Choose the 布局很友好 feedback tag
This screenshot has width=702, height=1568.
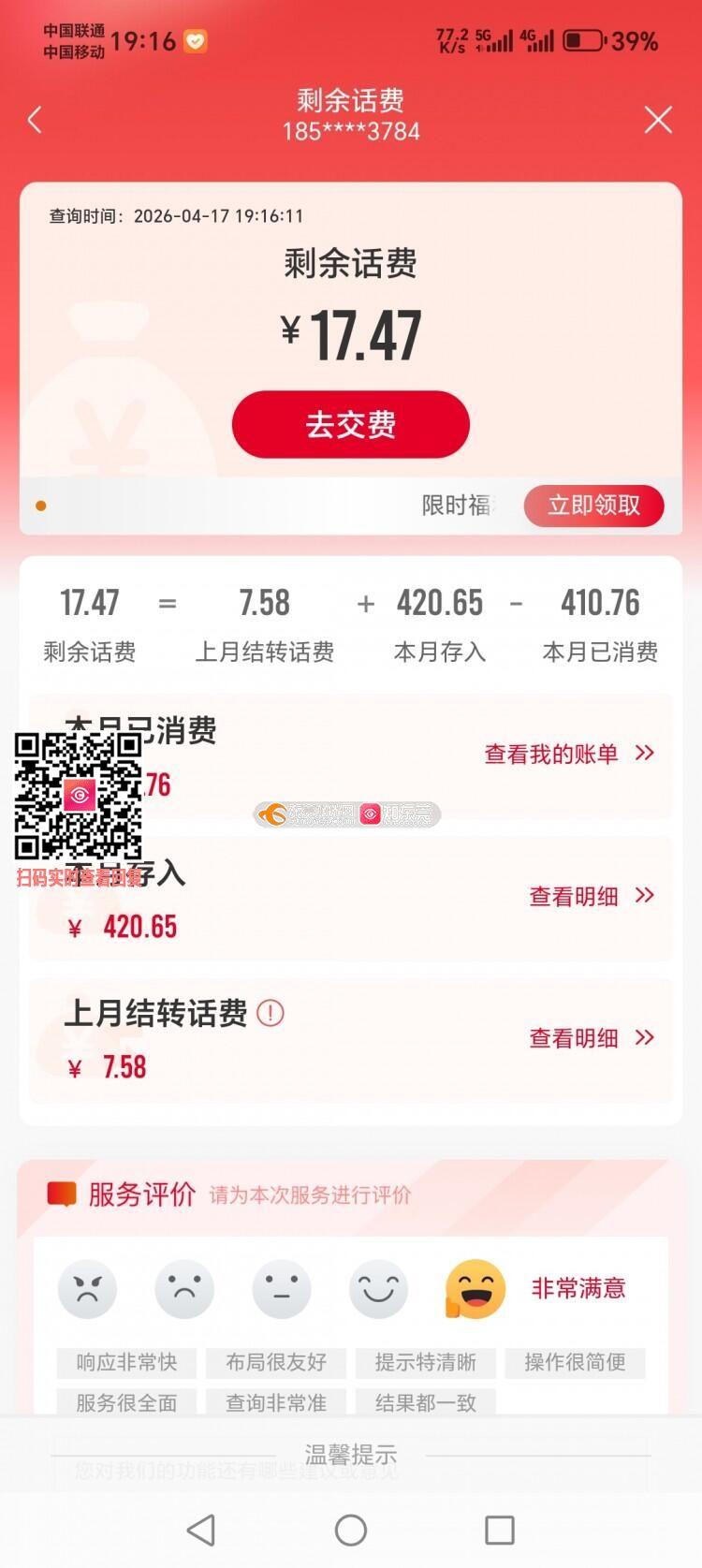click(x=276, y=1362)
